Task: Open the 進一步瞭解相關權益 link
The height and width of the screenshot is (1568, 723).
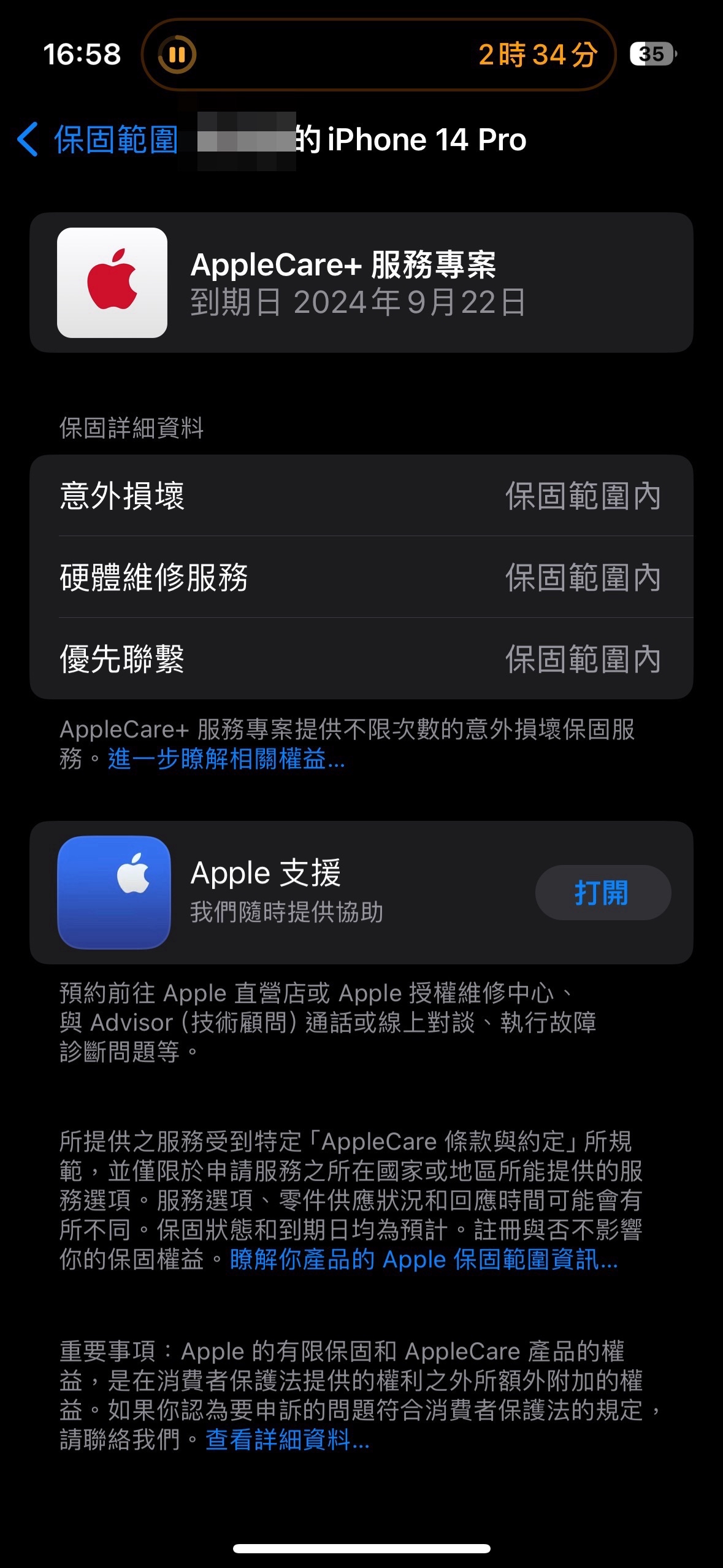Action: [226, 759]
